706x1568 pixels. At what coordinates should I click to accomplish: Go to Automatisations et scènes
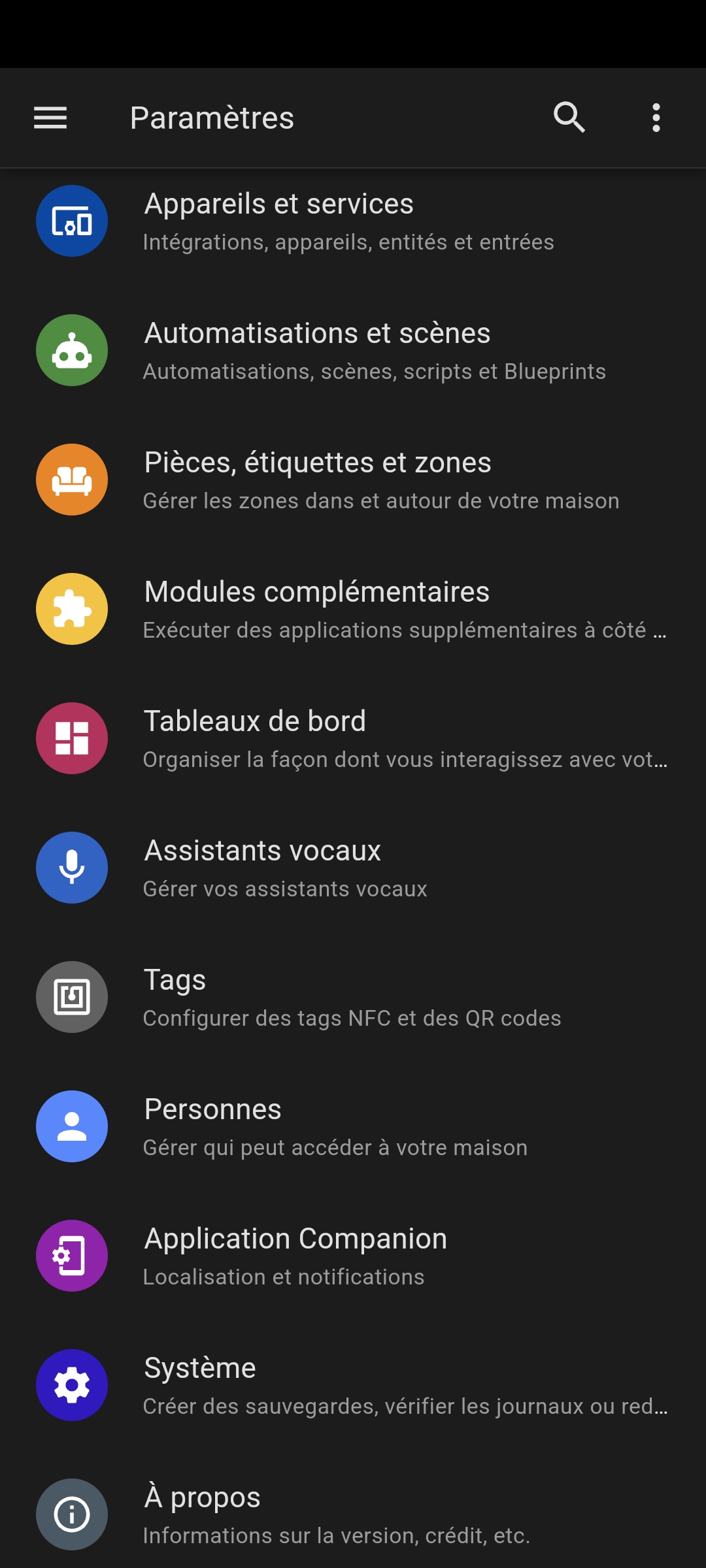pos(353,351)
